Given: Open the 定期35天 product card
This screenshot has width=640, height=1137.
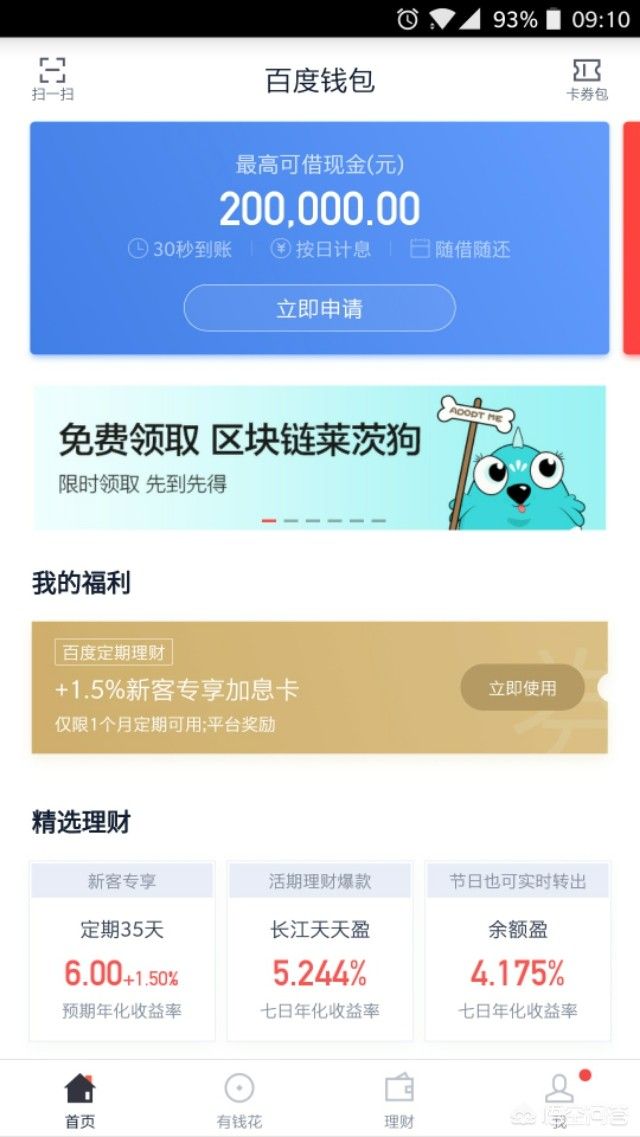Looking at the screenshot, I should (x=122, y=950).
